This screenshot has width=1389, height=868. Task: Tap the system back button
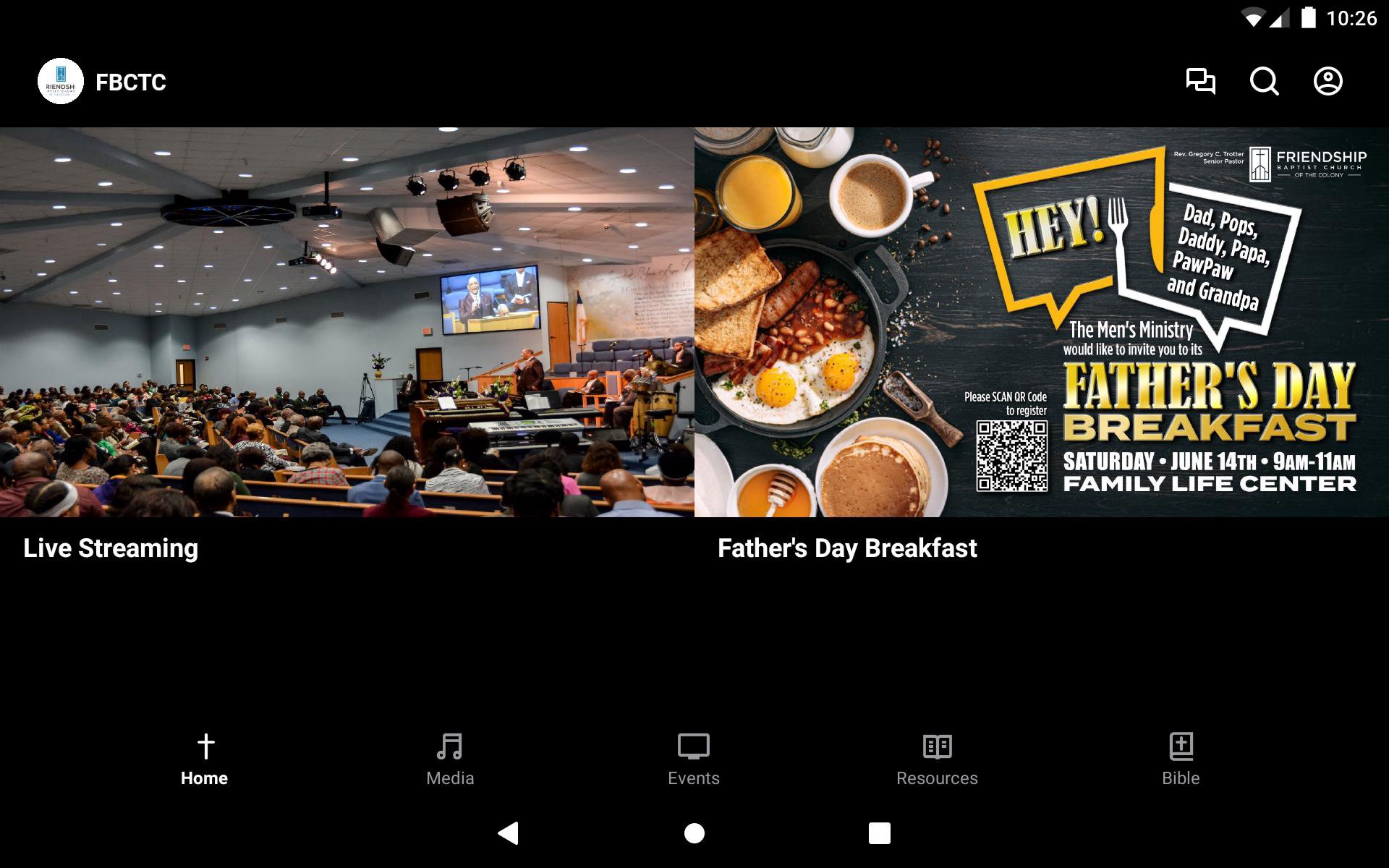pyautogui.click(x=509, y=833)
